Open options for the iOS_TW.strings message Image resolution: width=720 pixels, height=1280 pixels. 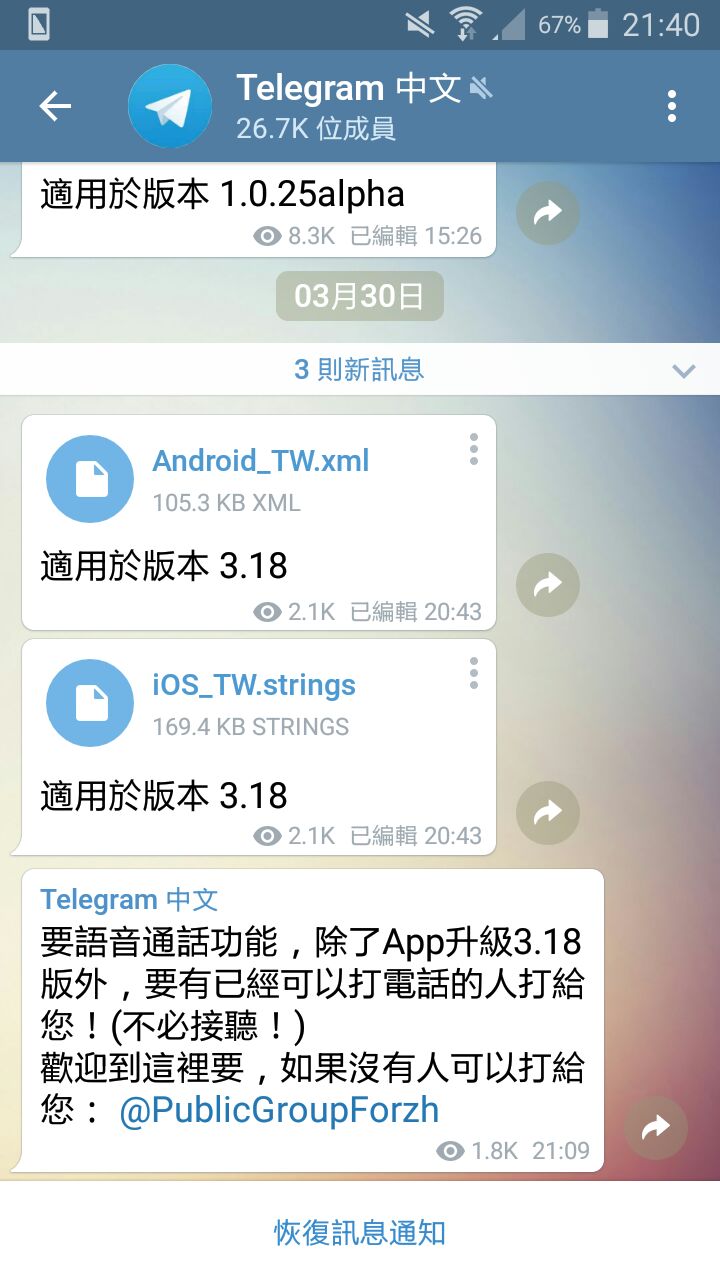[x=473, y=673]
